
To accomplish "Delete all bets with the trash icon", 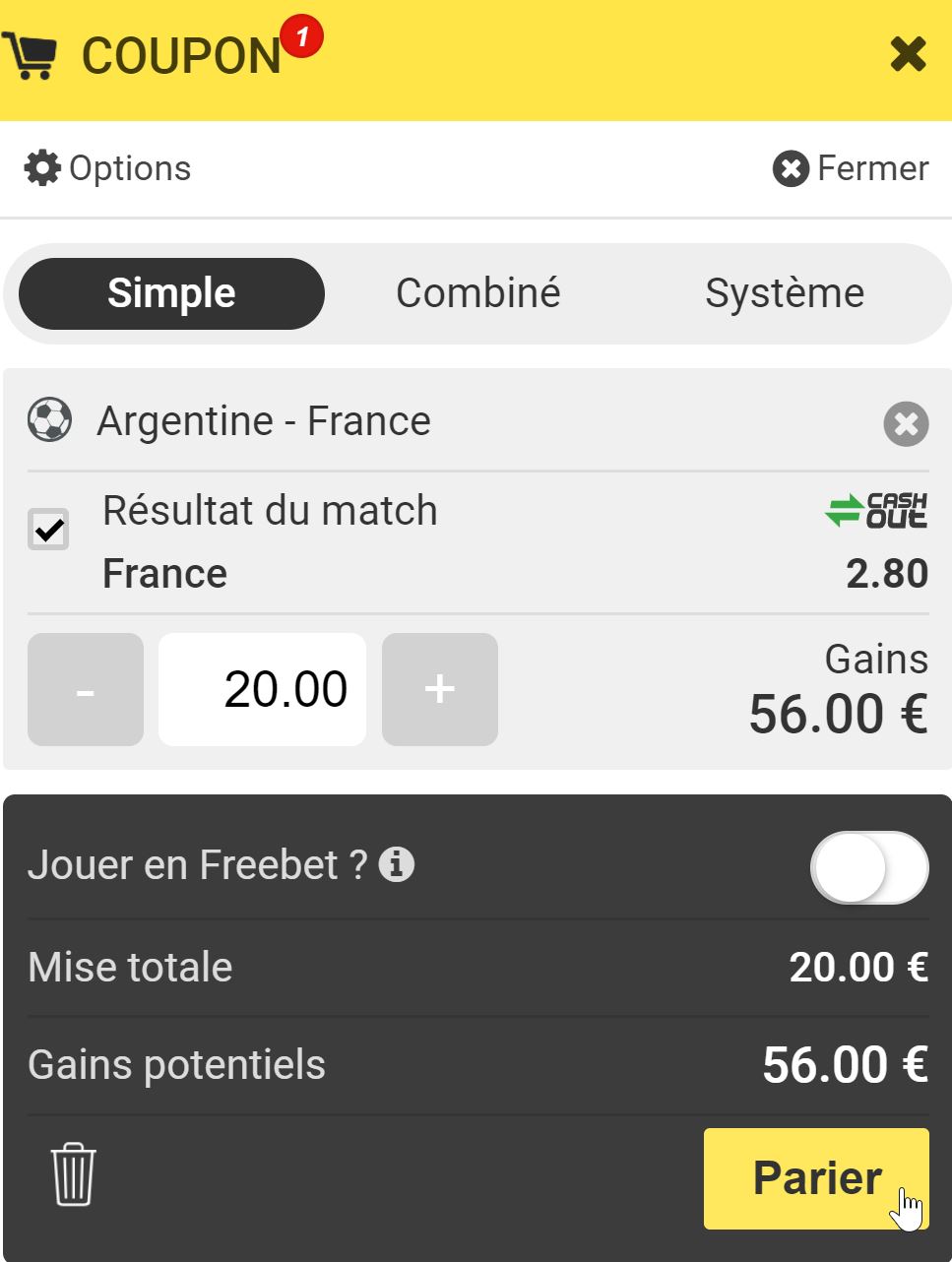I will 74,1173.
